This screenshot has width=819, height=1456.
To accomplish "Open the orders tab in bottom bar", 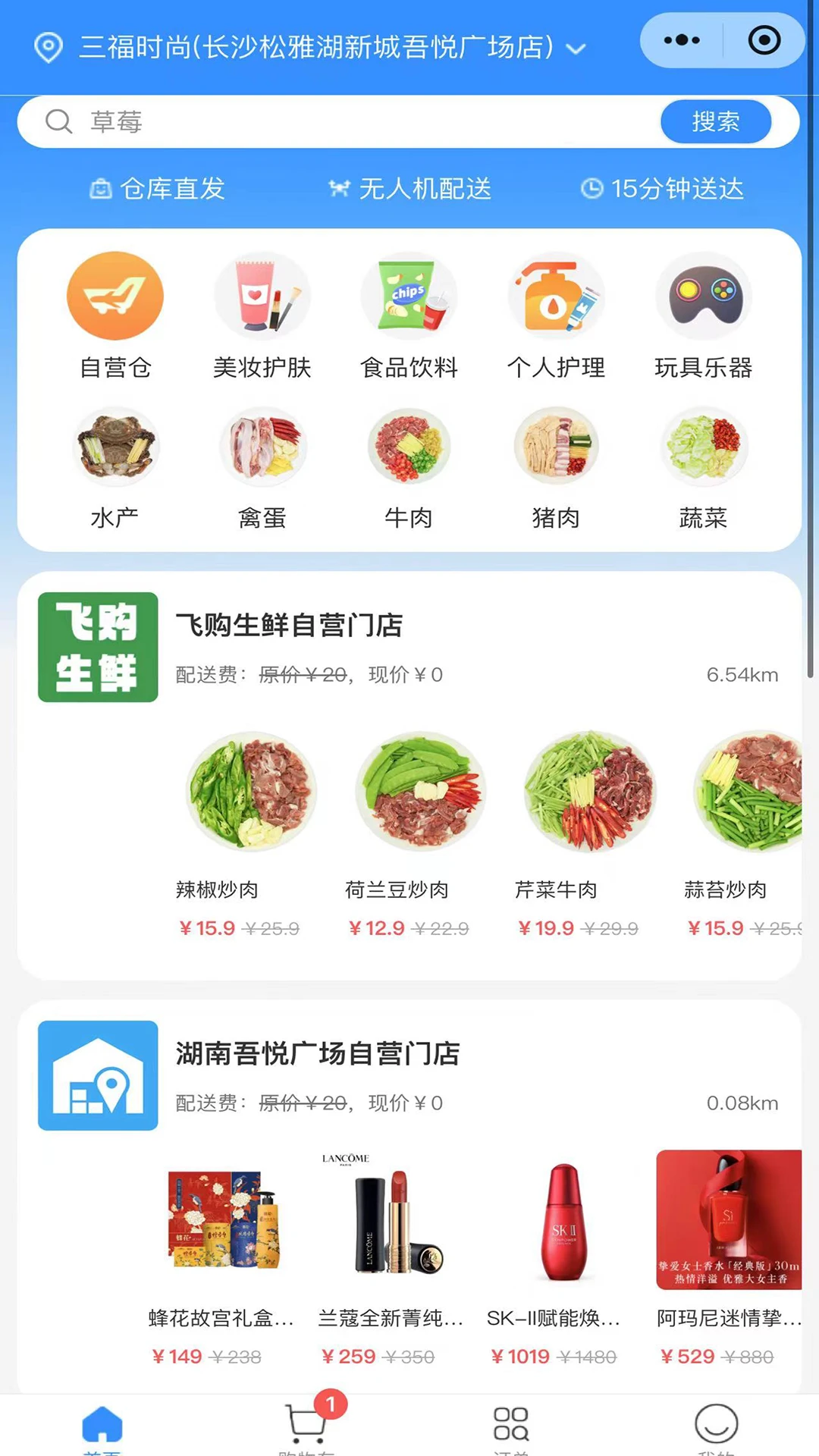I will click(513, 1426).
